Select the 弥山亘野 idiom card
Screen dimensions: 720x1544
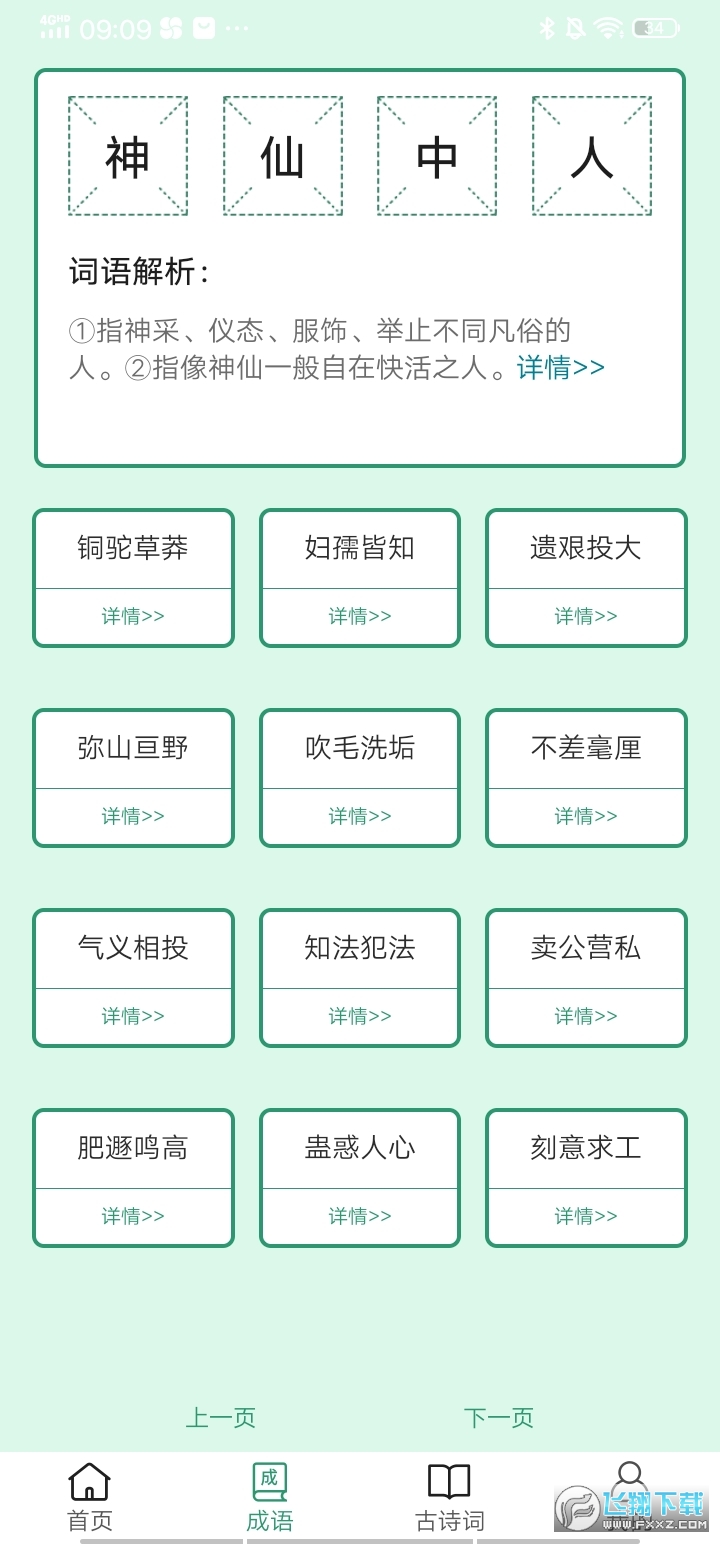(133, 748)
